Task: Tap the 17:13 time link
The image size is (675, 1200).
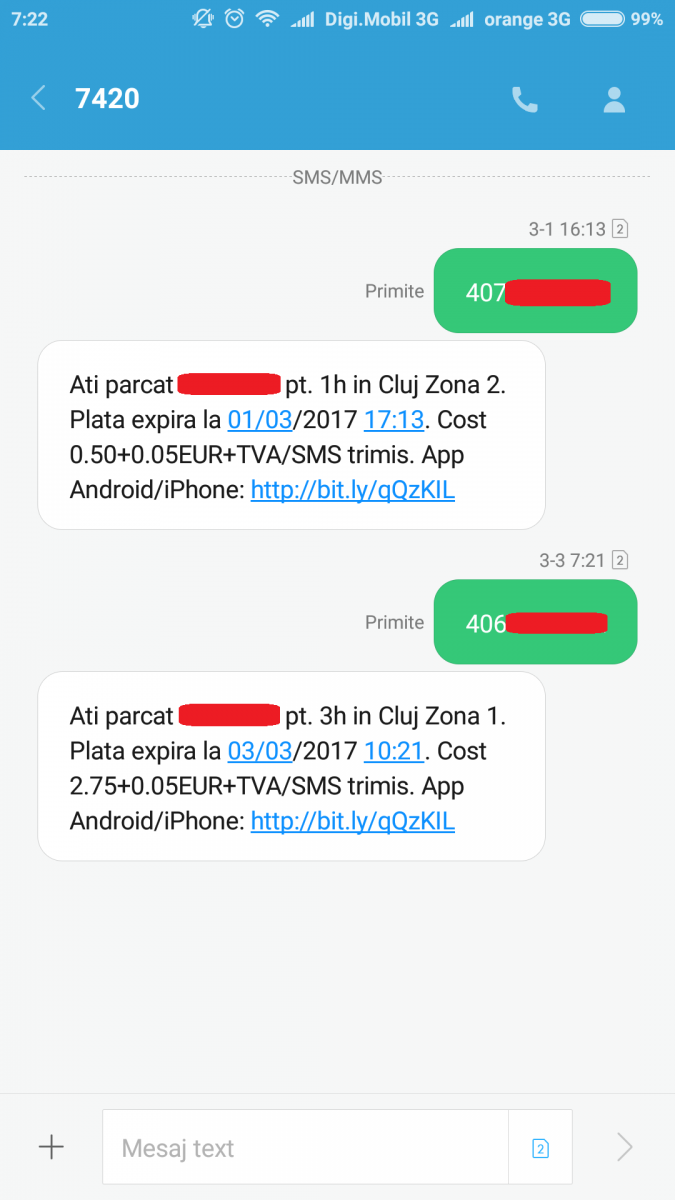Action: (x=394, y=419)
